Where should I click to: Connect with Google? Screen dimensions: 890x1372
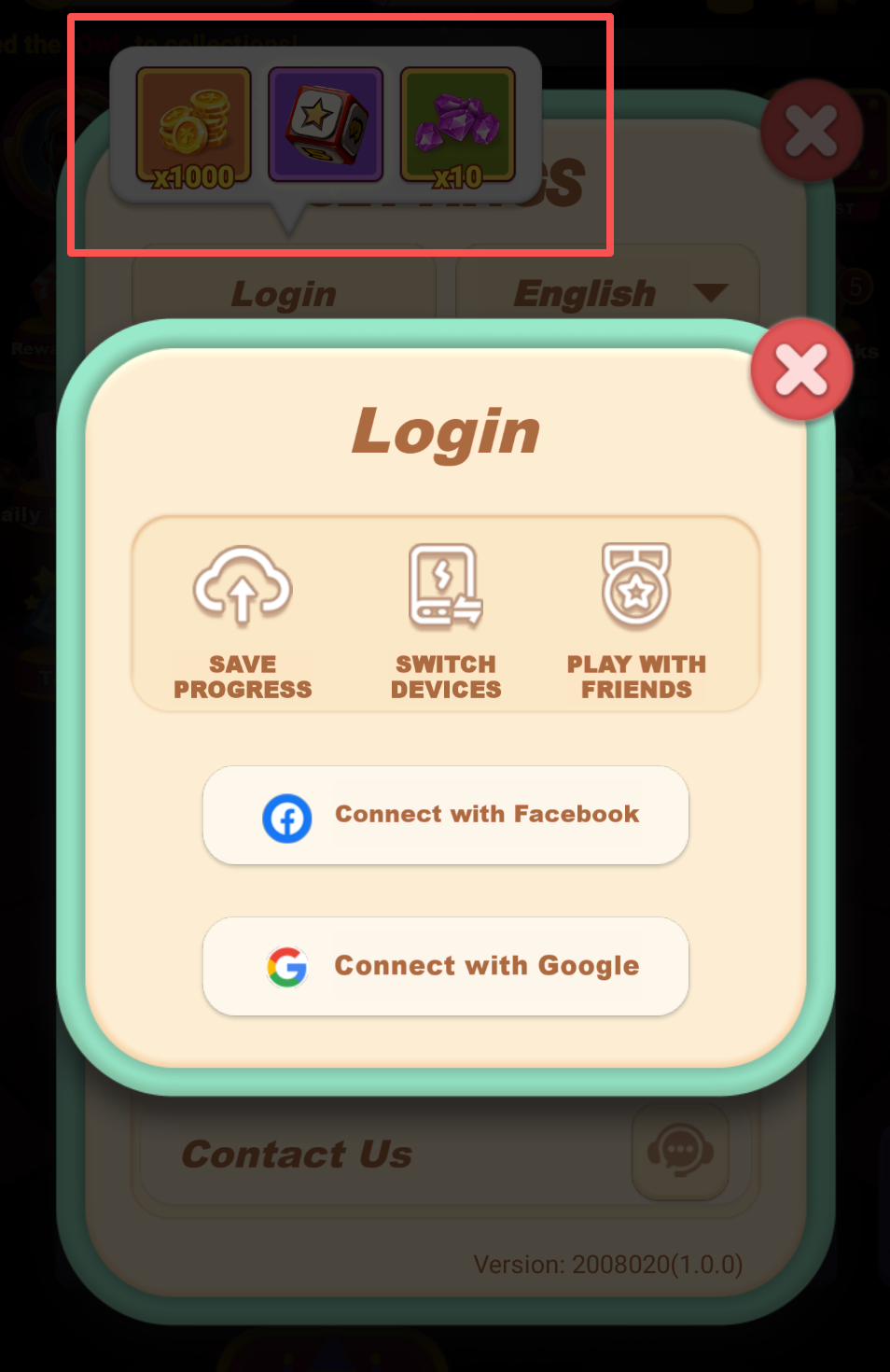point(446,966)
